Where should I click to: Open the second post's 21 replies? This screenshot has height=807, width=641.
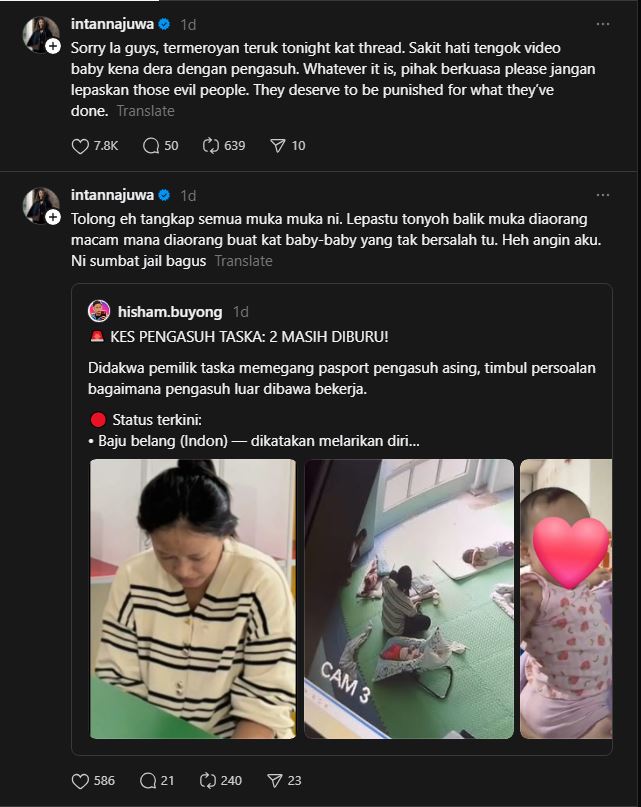pyautogui.click(x=151, y=780)
